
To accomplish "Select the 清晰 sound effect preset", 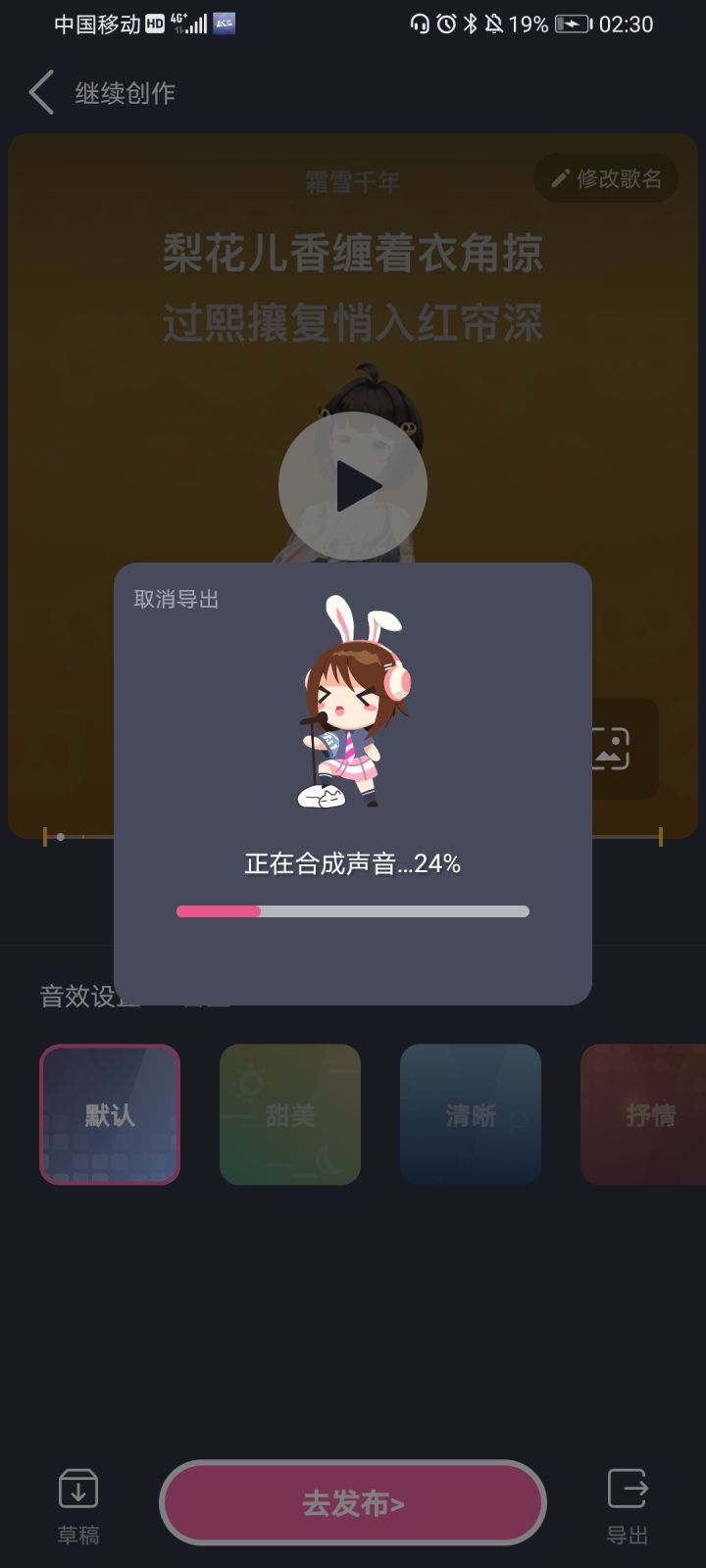I will click(471, 1114).
